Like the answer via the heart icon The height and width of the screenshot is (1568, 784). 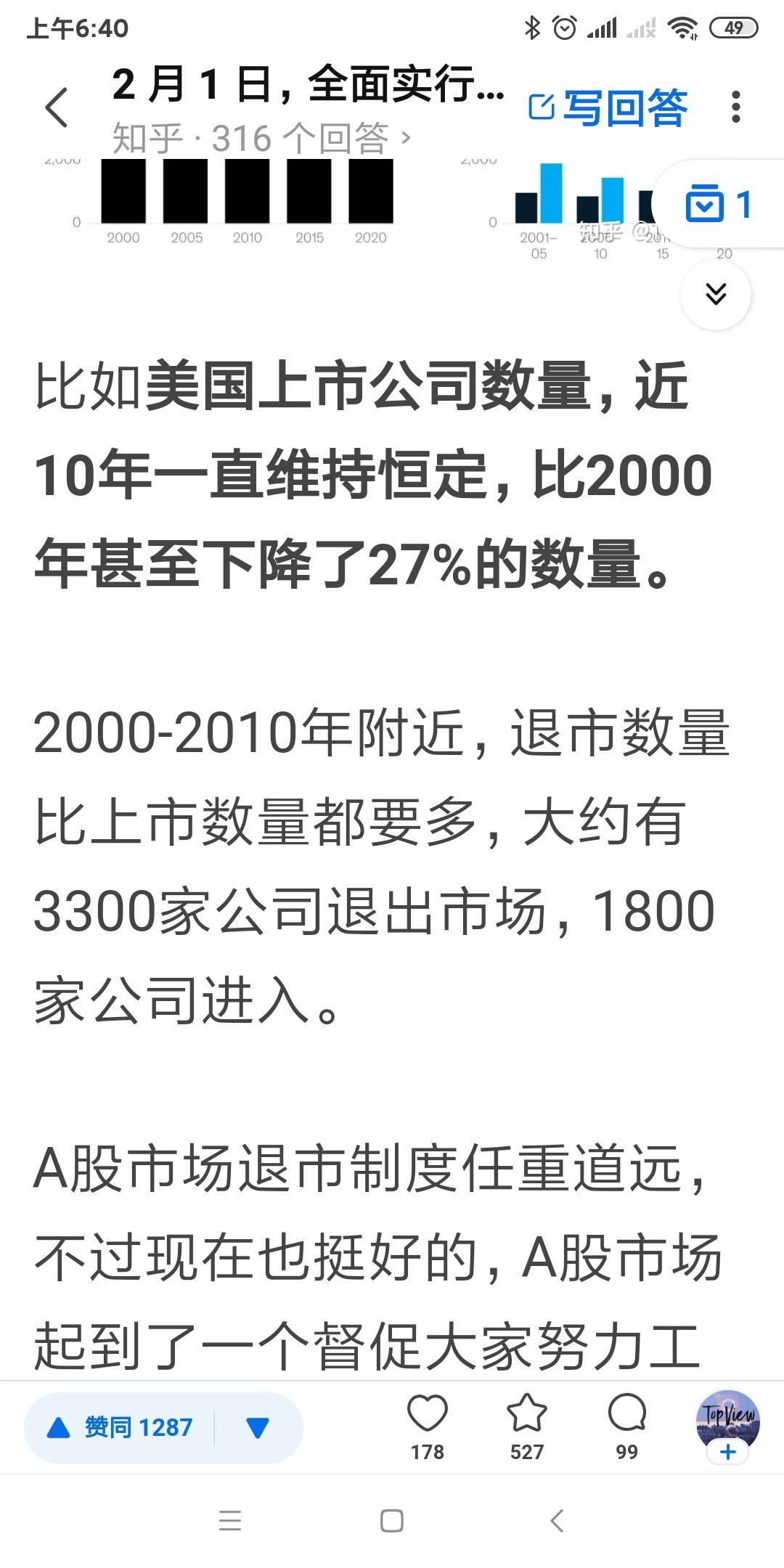coord(428,1426)
